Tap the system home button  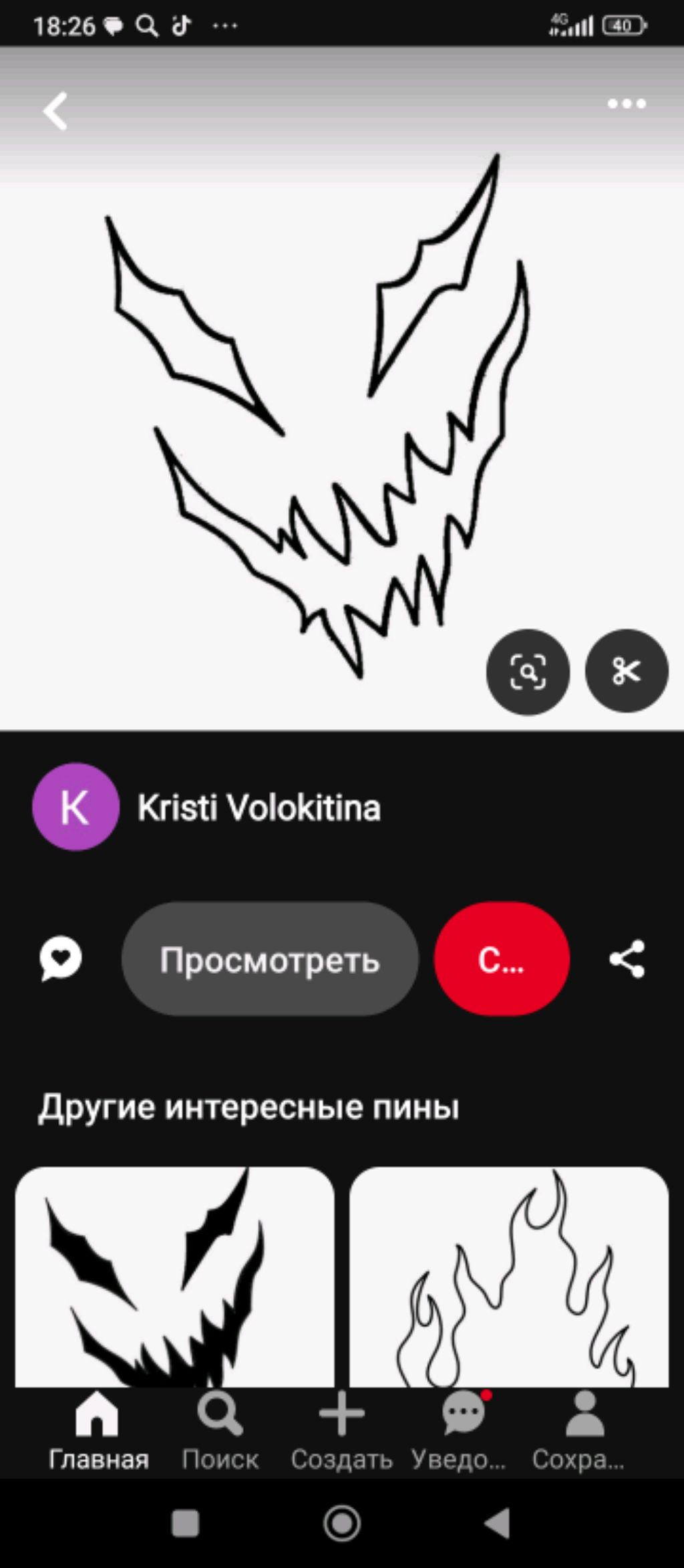342,1525
